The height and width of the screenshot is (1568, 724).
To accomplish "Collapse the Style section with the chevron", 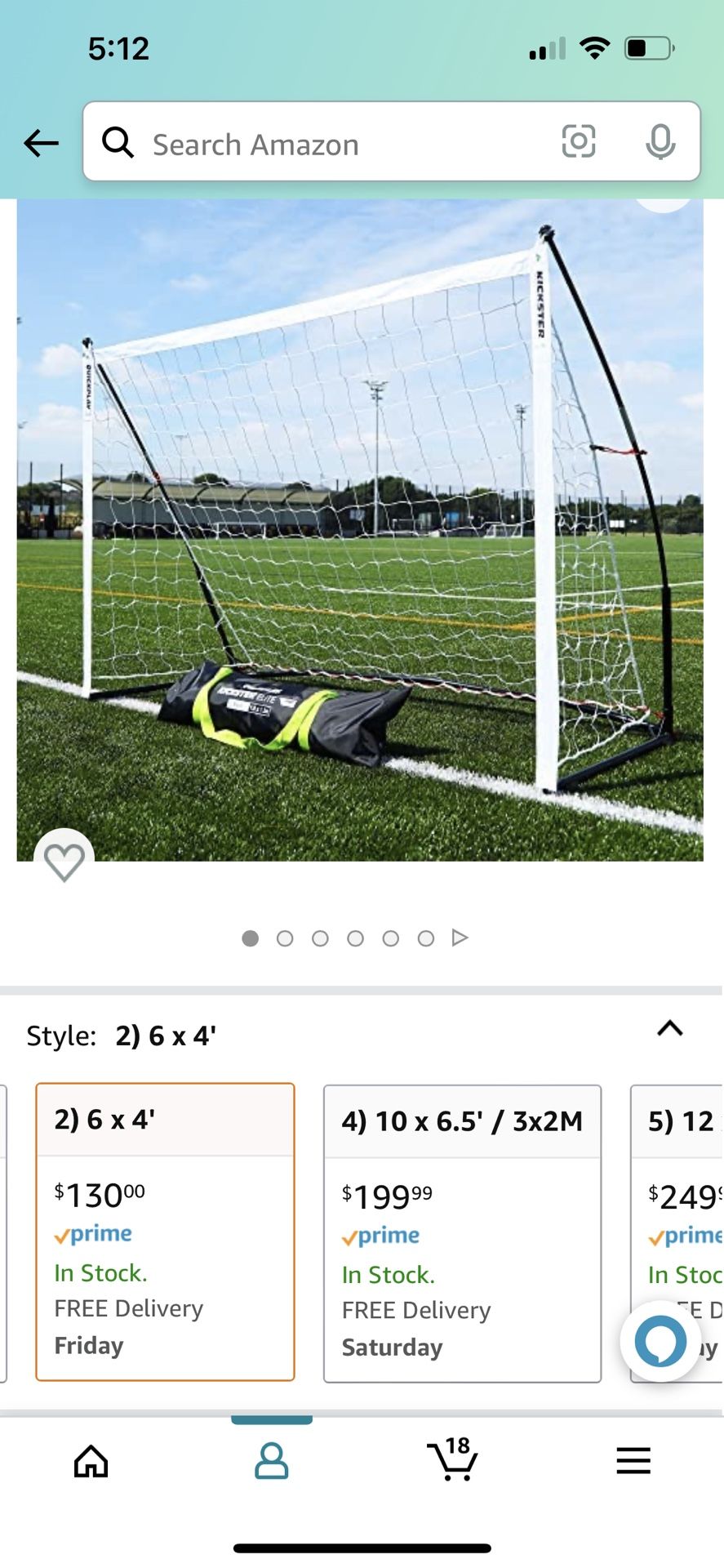I will pos(669,1029).
